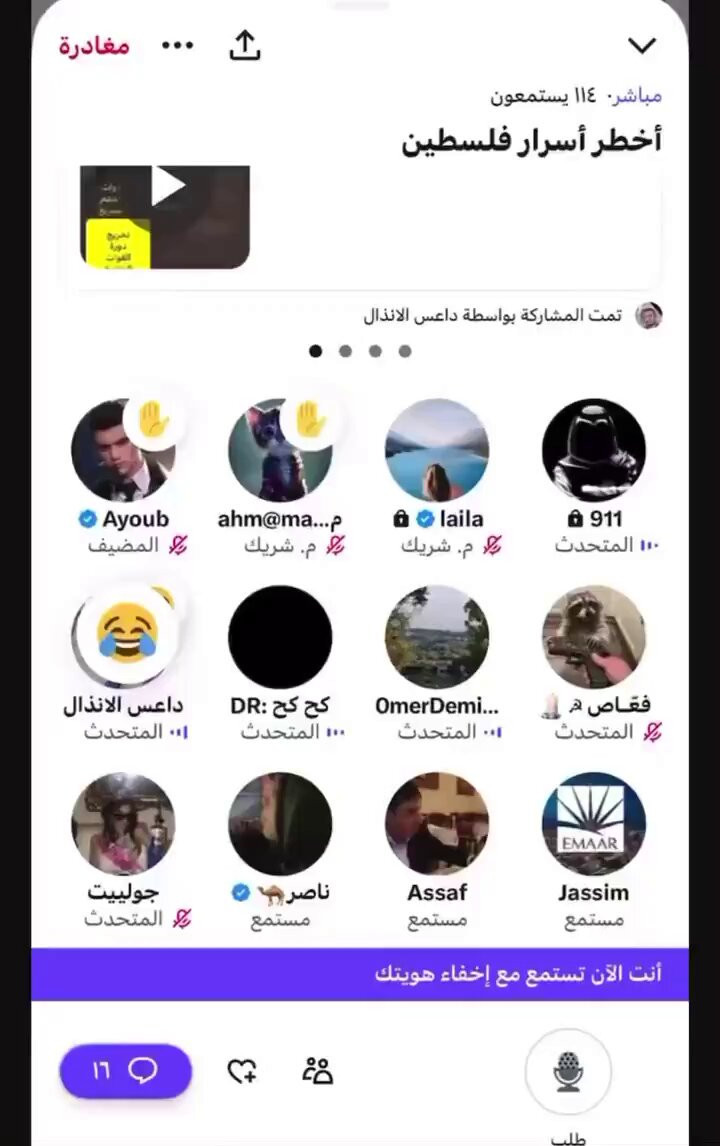Share this Space via share icon

[244, 45]
